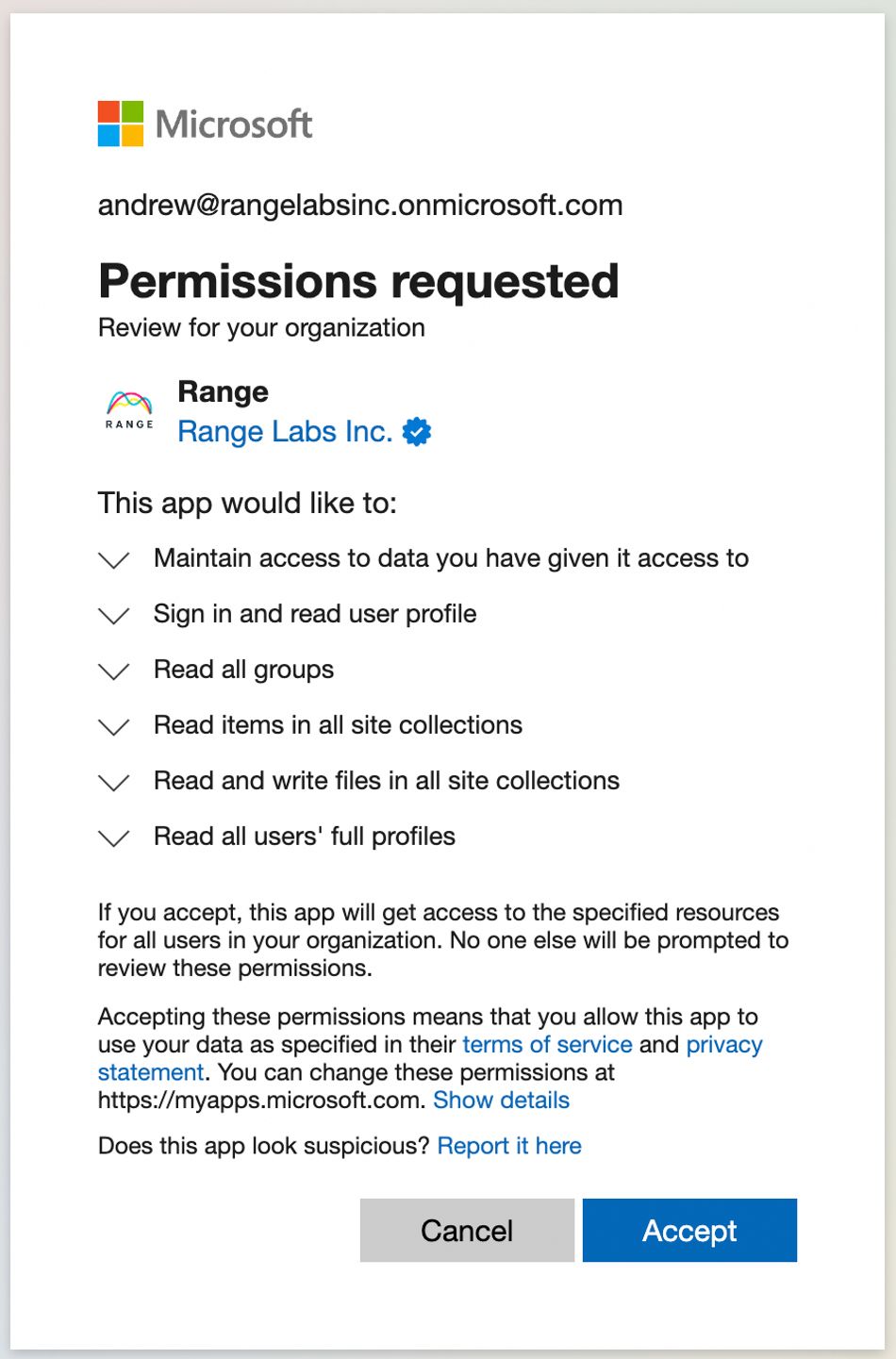Tap Show details link
Screen dimensions: 896x1359
(501, 1101)
